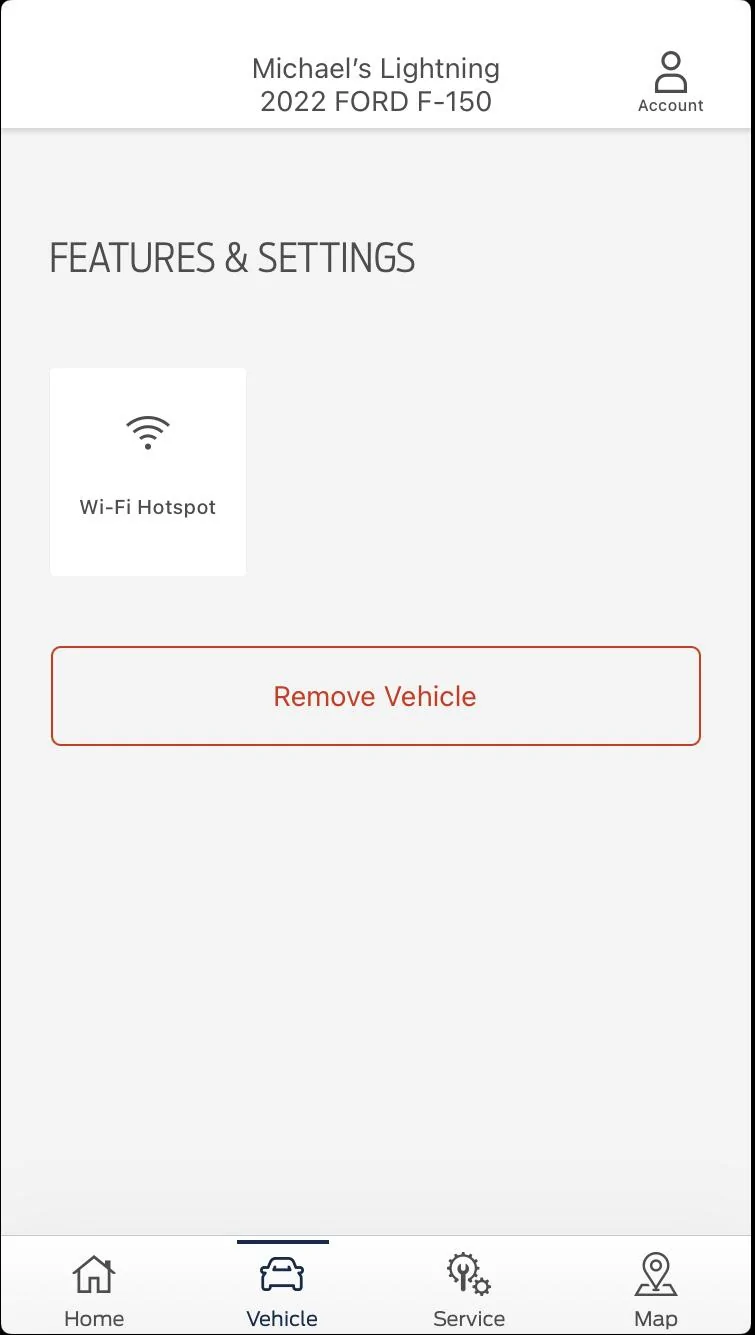Image resolution: width=755 pixels, height=1335 pixels.
Task: Open the Account profile
Action: [670, 82]
